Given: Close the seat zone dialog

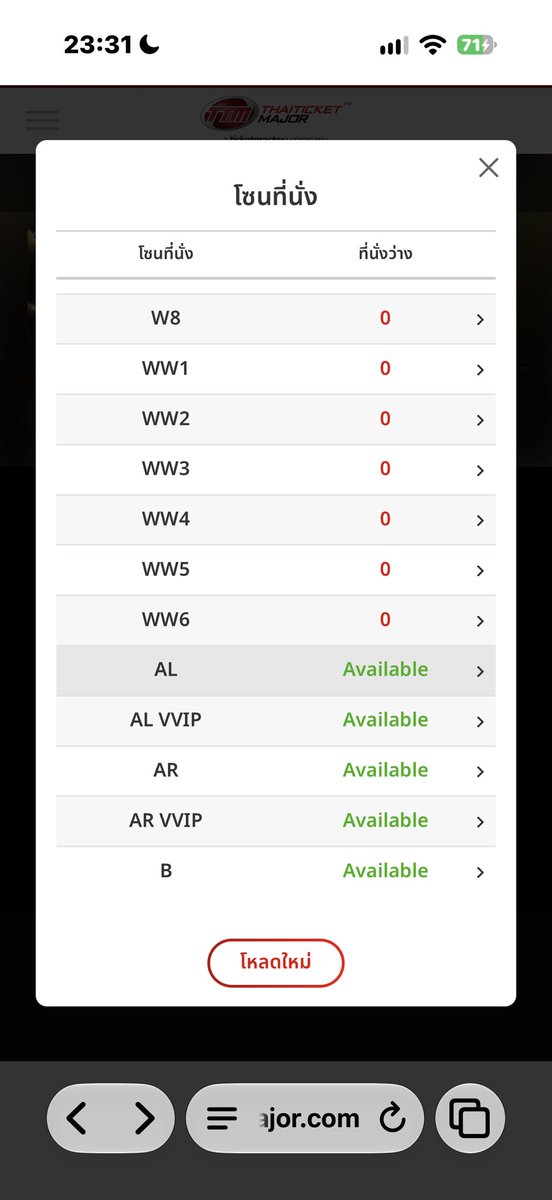Looking at the screenshot, I should point(488,168).
